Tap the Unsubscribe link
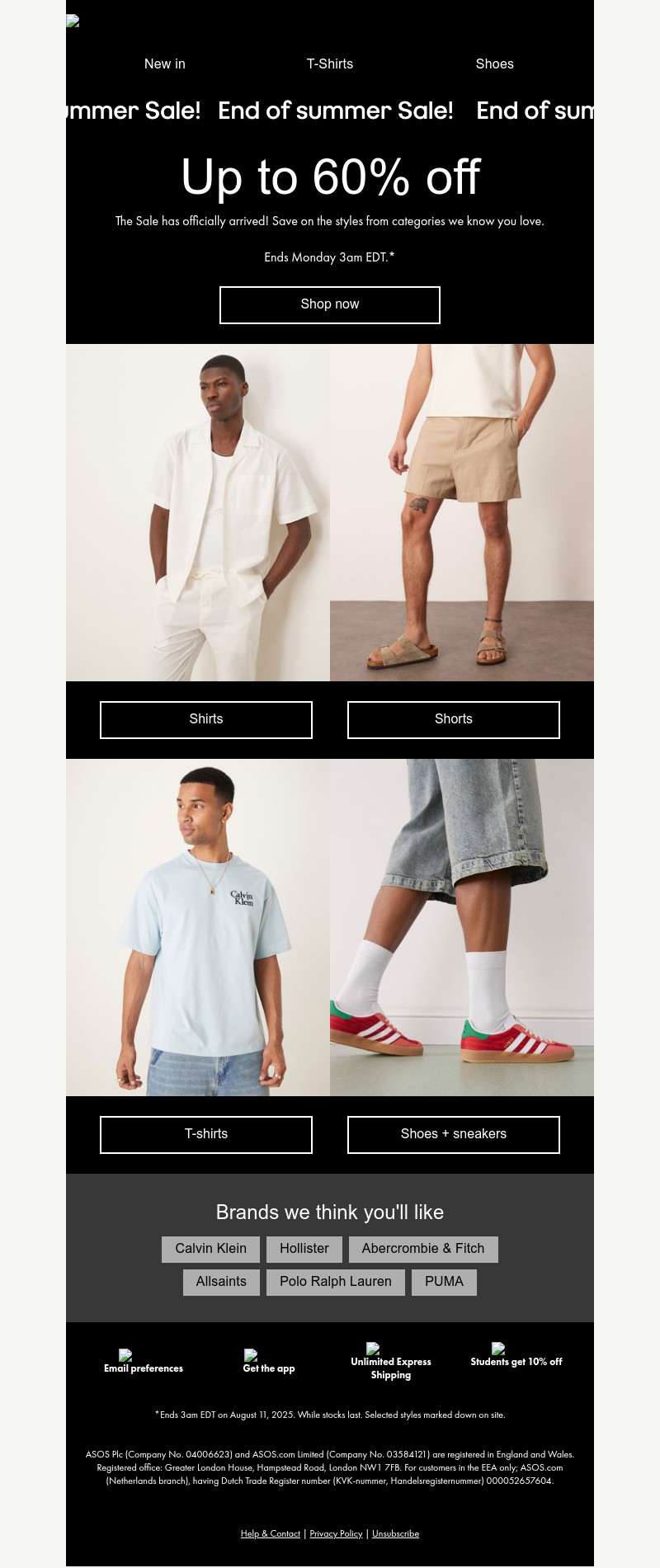Viewport: 660px width, 1568px height. (x=395, y=1533)
